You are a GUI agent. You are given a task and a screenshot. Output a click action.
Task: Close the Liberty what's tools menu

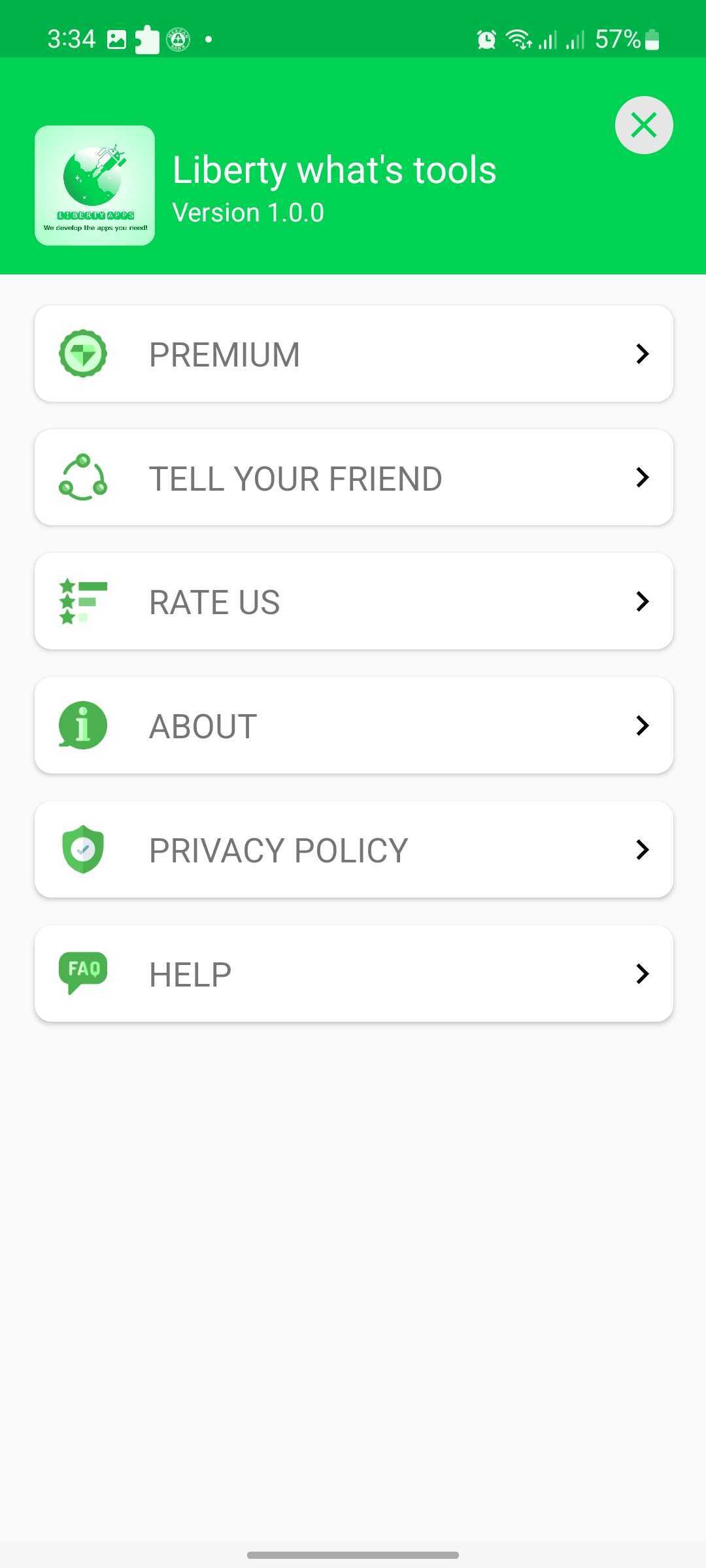(x=644, y=125)
